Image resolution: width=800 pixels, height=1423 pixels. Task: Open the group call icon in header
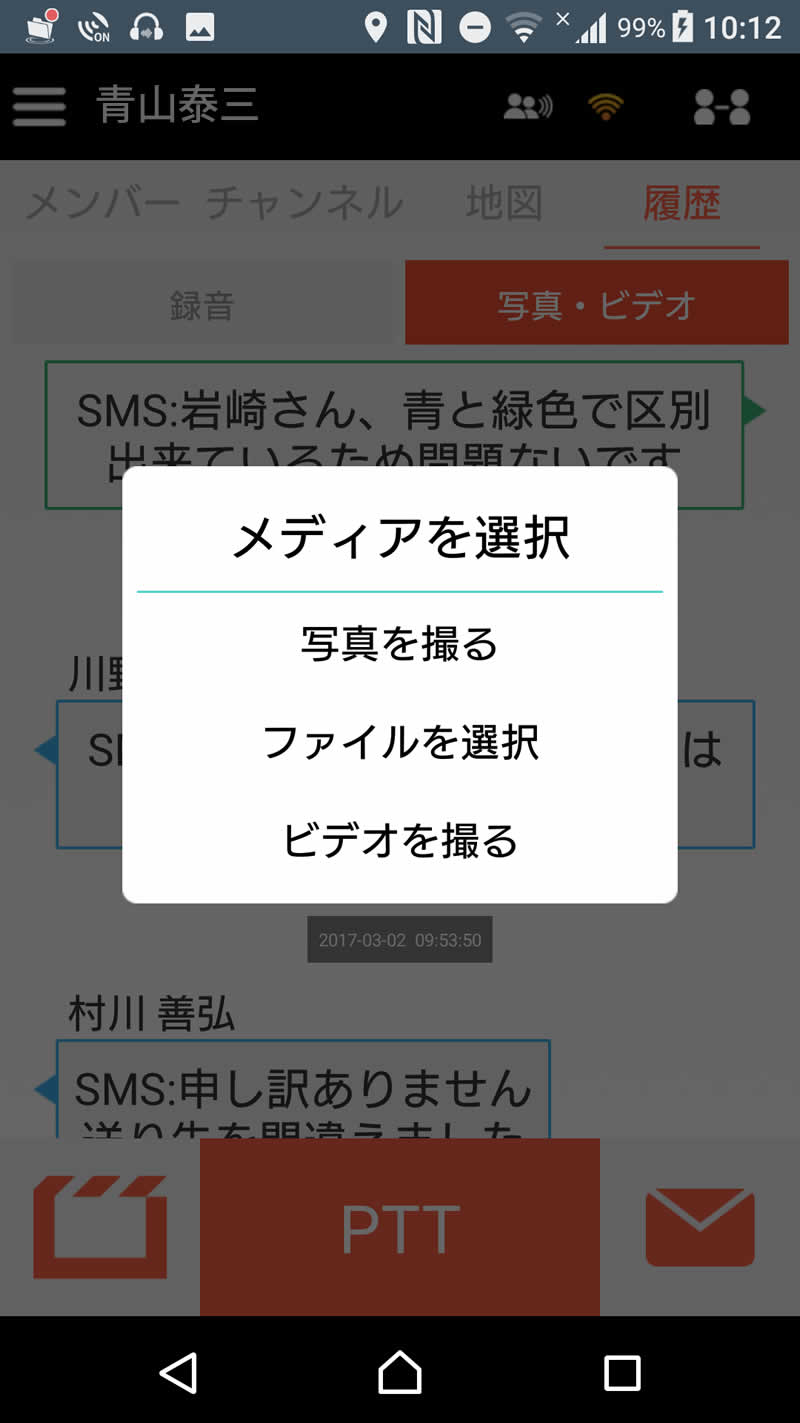tap(527, 107)
